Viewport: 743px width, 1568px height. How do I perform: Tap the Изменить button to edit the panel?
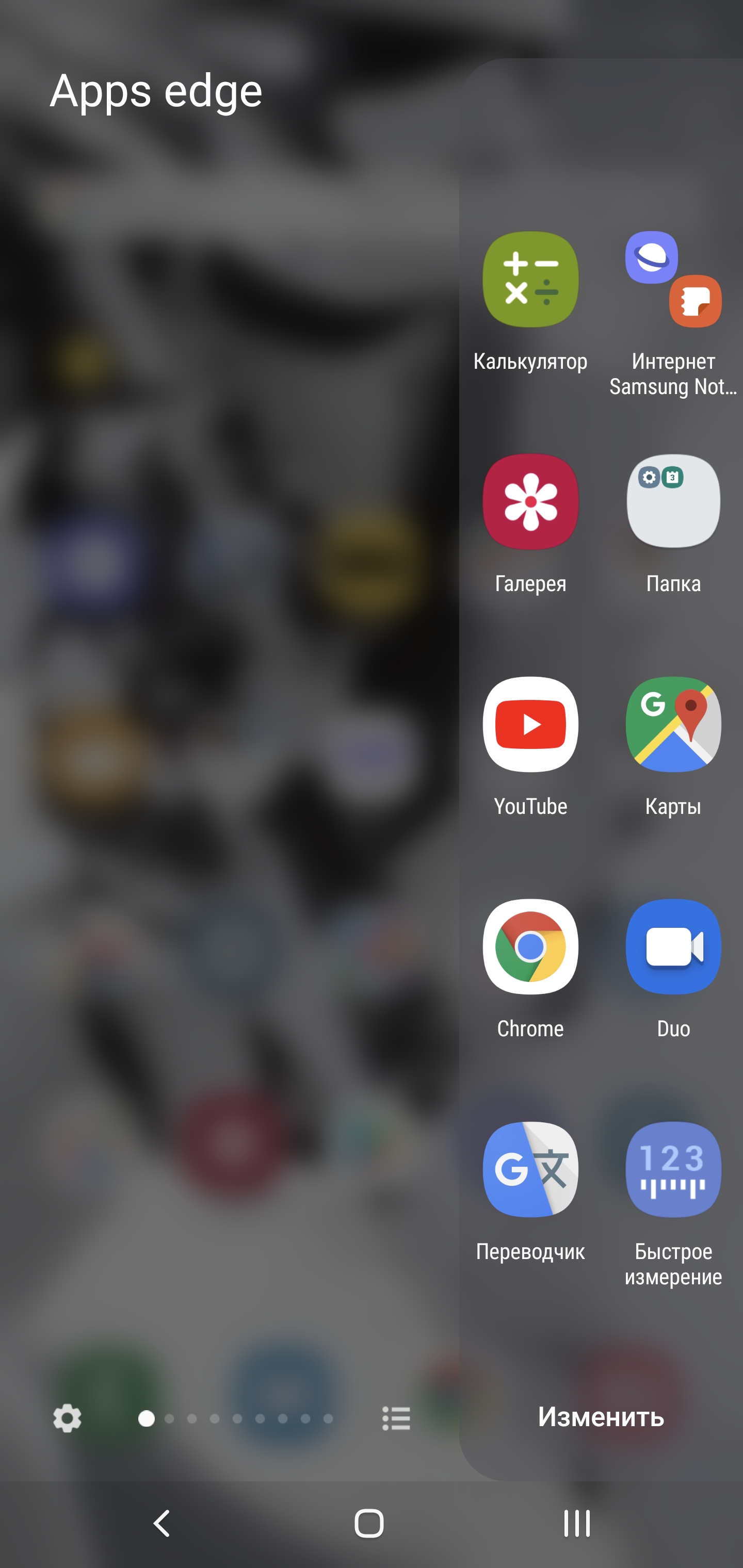(x=601, y=1417)
